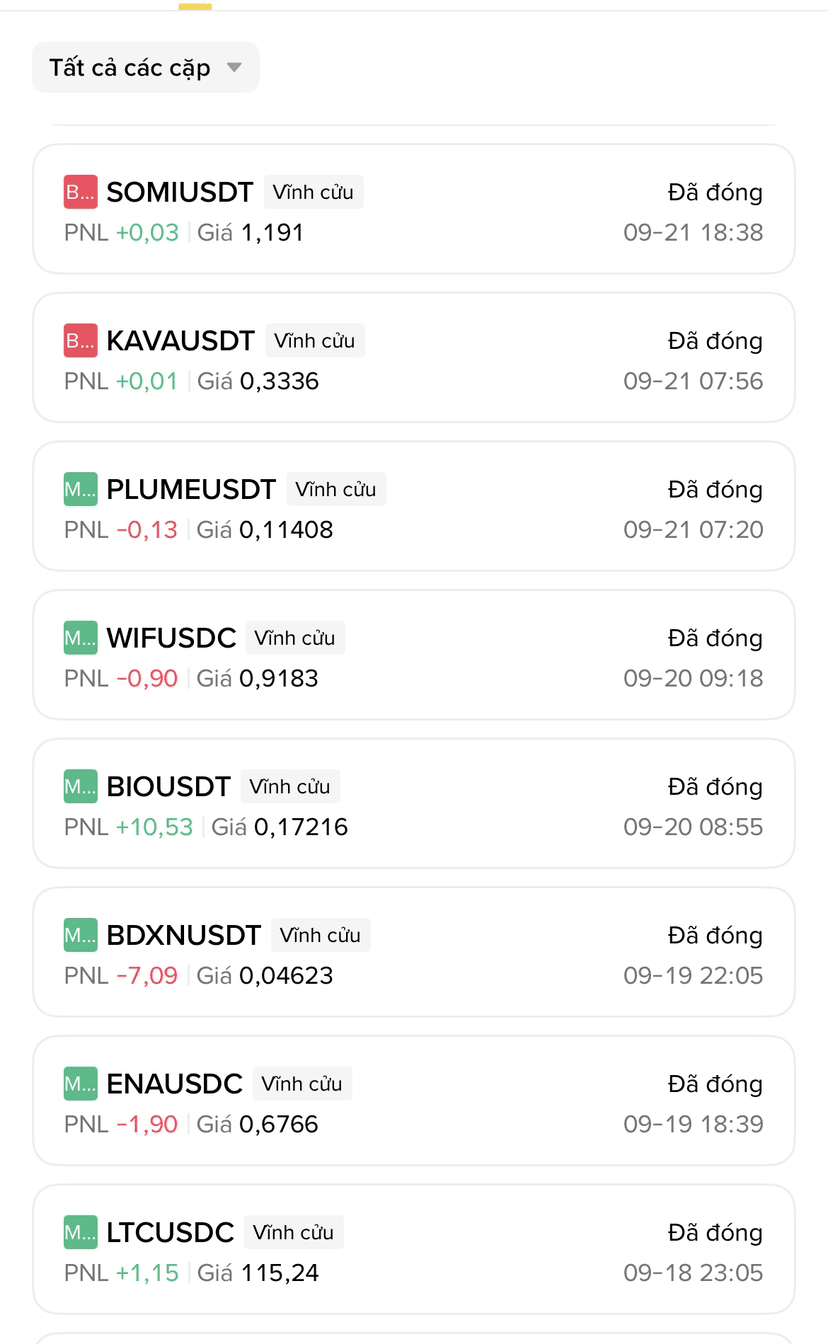Viewport: 828px width, 1344px height.
Task: Open the ENAUSDC position card
Action: (x=413, y=1102)
